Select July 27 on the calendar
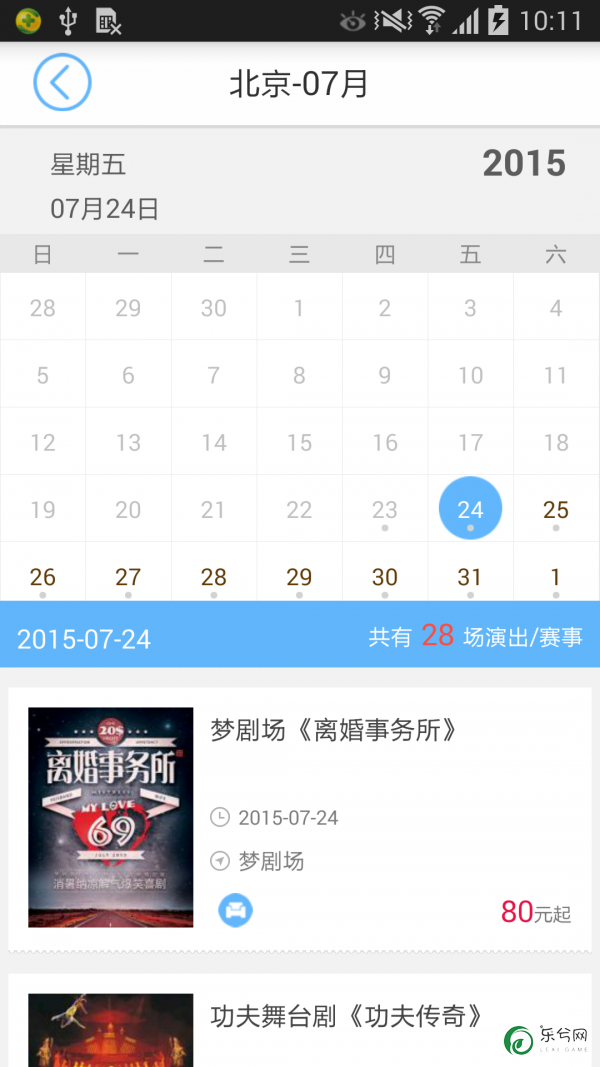 128,577
